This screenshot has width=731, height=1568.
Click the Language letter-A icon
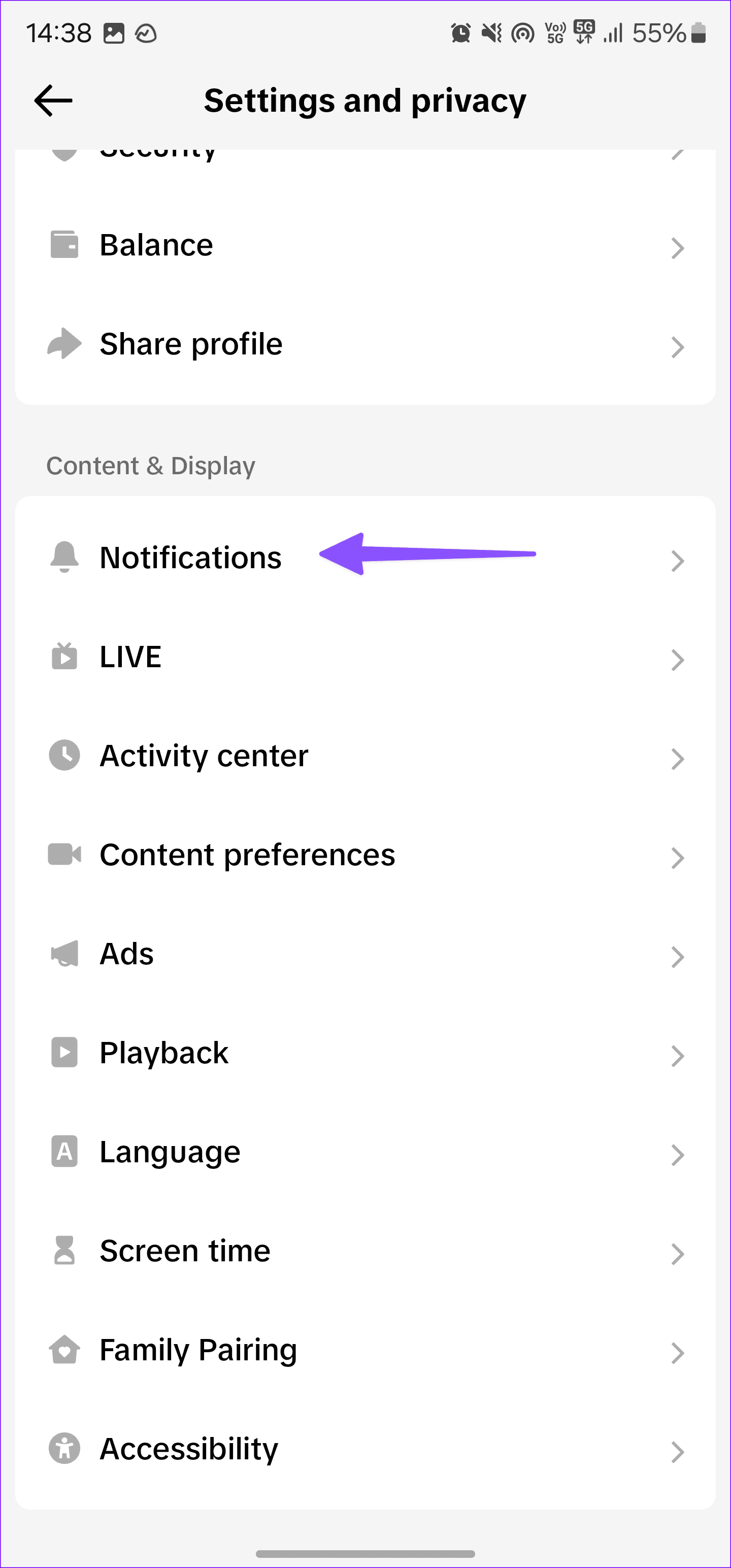coord(64,1152)
